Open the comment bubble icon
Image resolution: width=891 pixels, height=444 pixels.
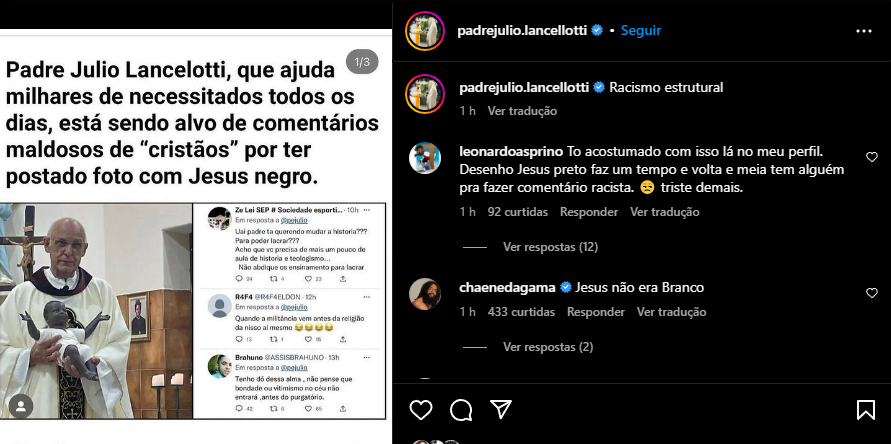tap(461, 410)
